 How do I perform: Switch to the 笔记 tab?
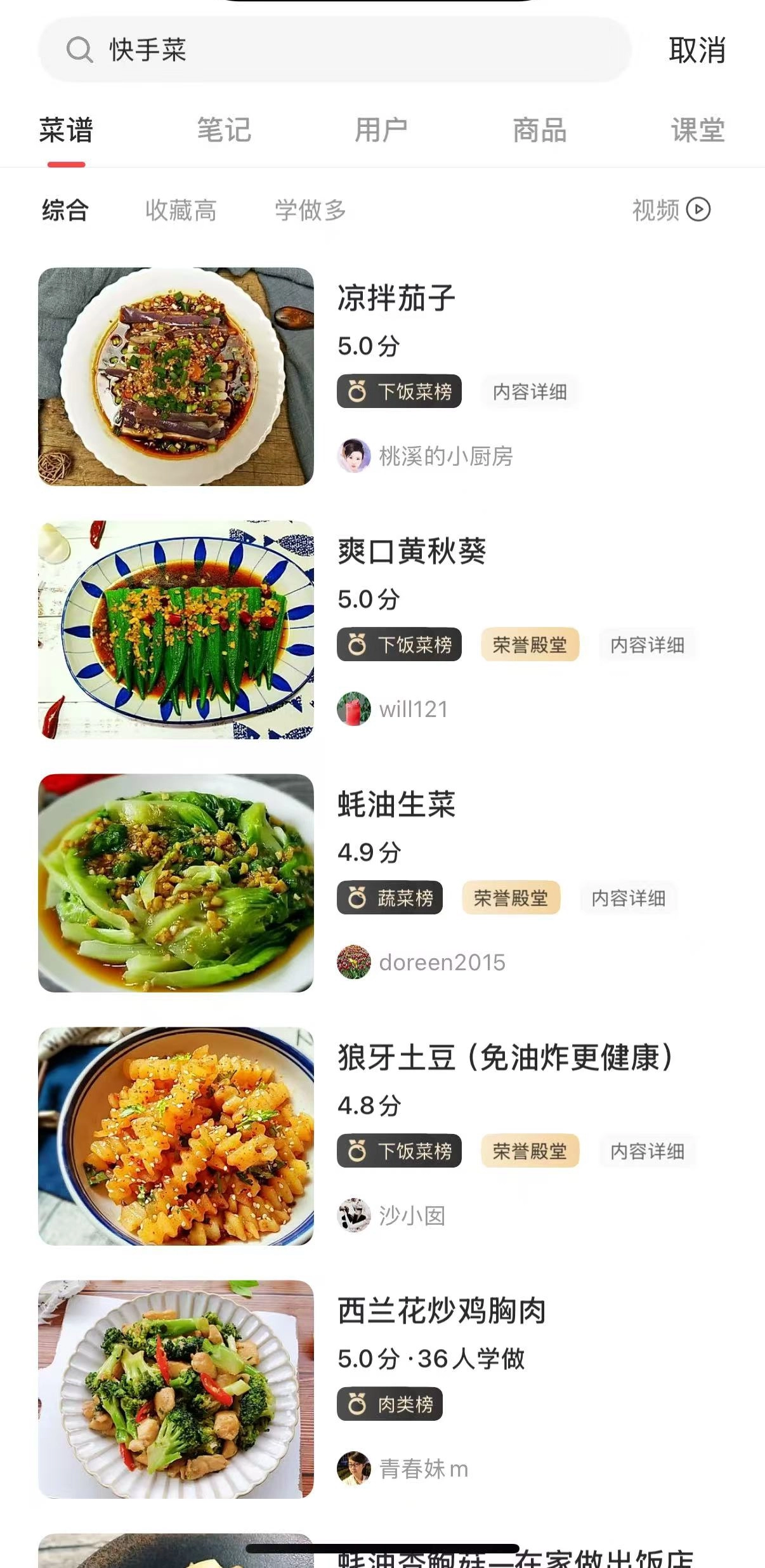[x=224, y=130]
